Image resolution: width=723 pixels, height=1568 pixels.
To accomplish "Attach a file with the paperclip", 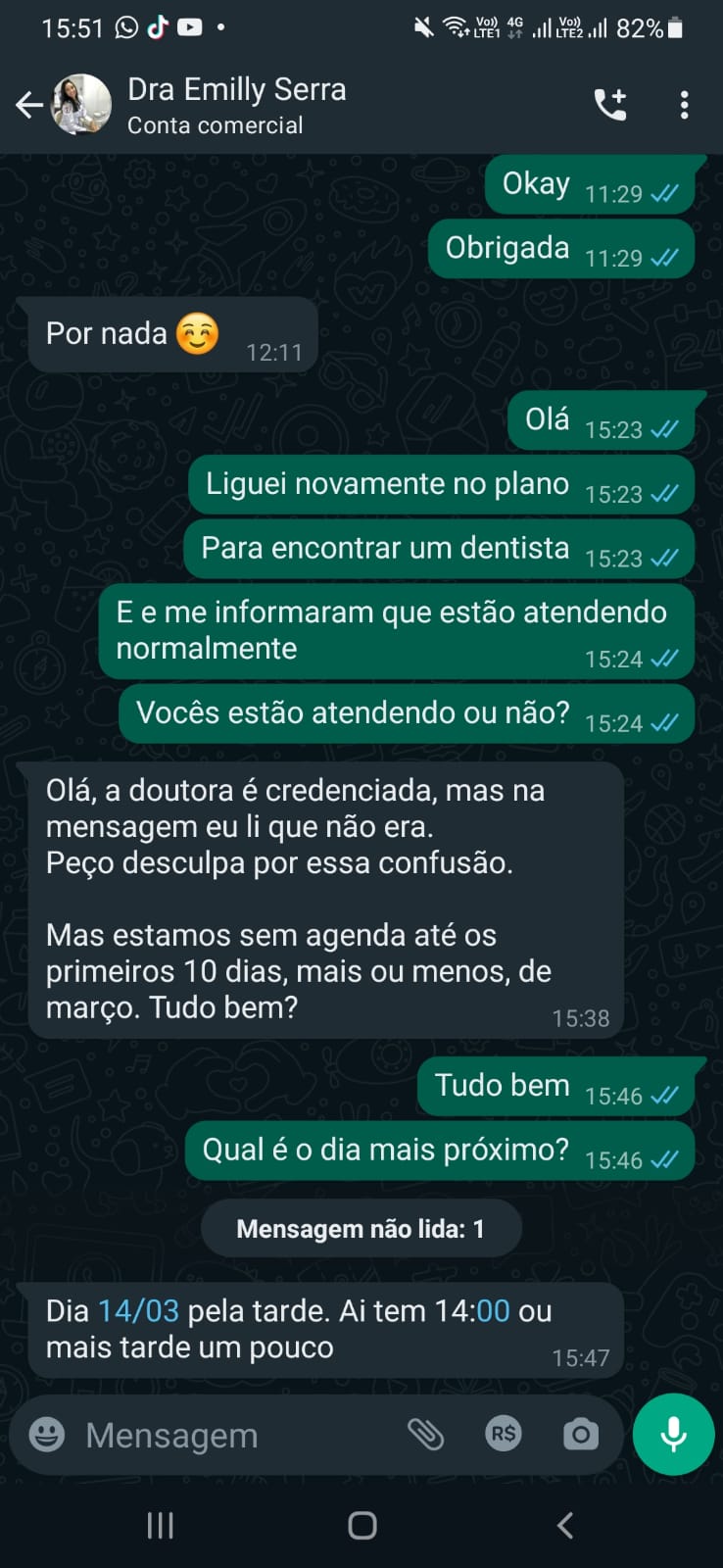I will [425, 1435].
